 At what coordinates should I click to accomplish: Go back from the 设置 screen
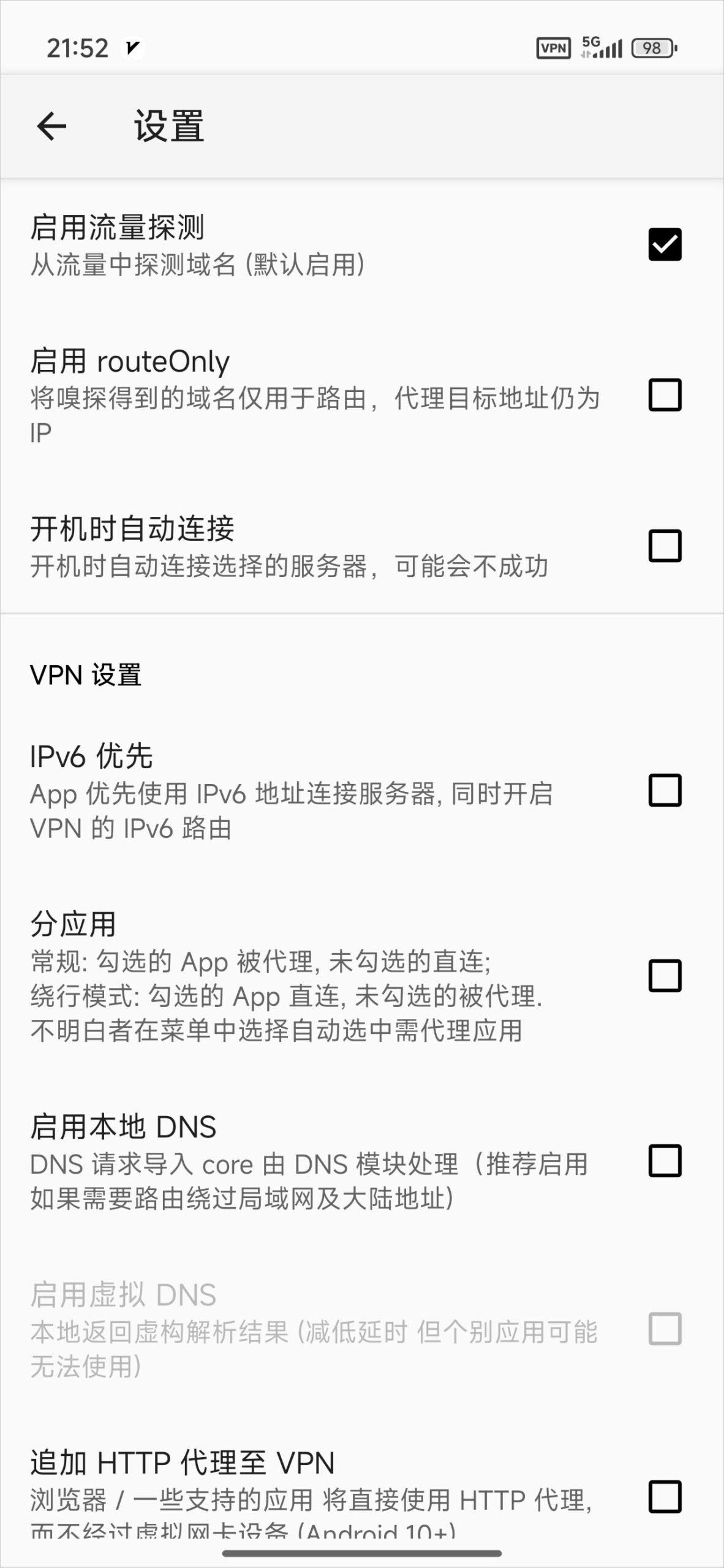[51, 127]
